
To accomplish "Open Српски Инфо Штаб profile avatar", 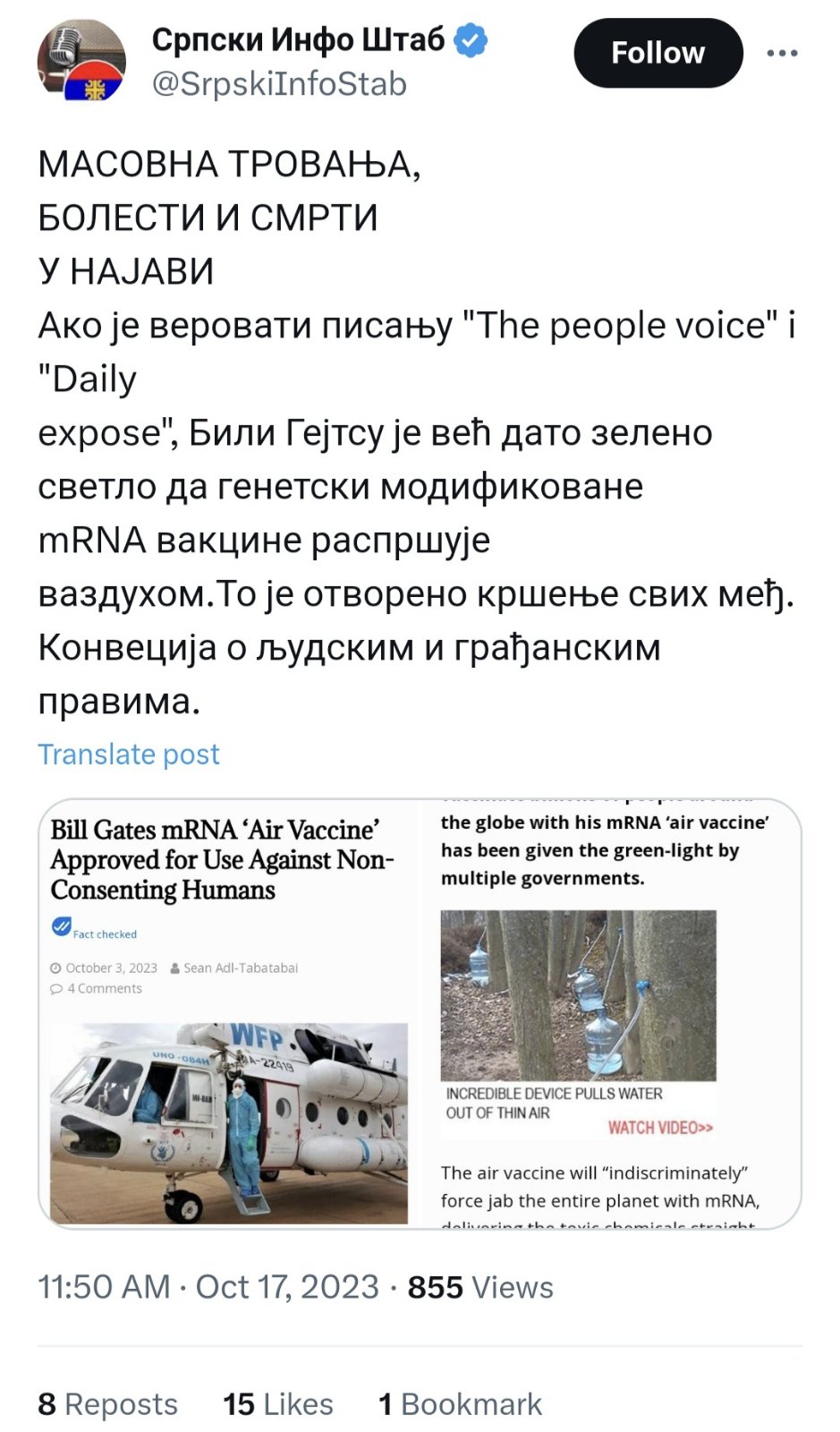I will click(81, 60).
